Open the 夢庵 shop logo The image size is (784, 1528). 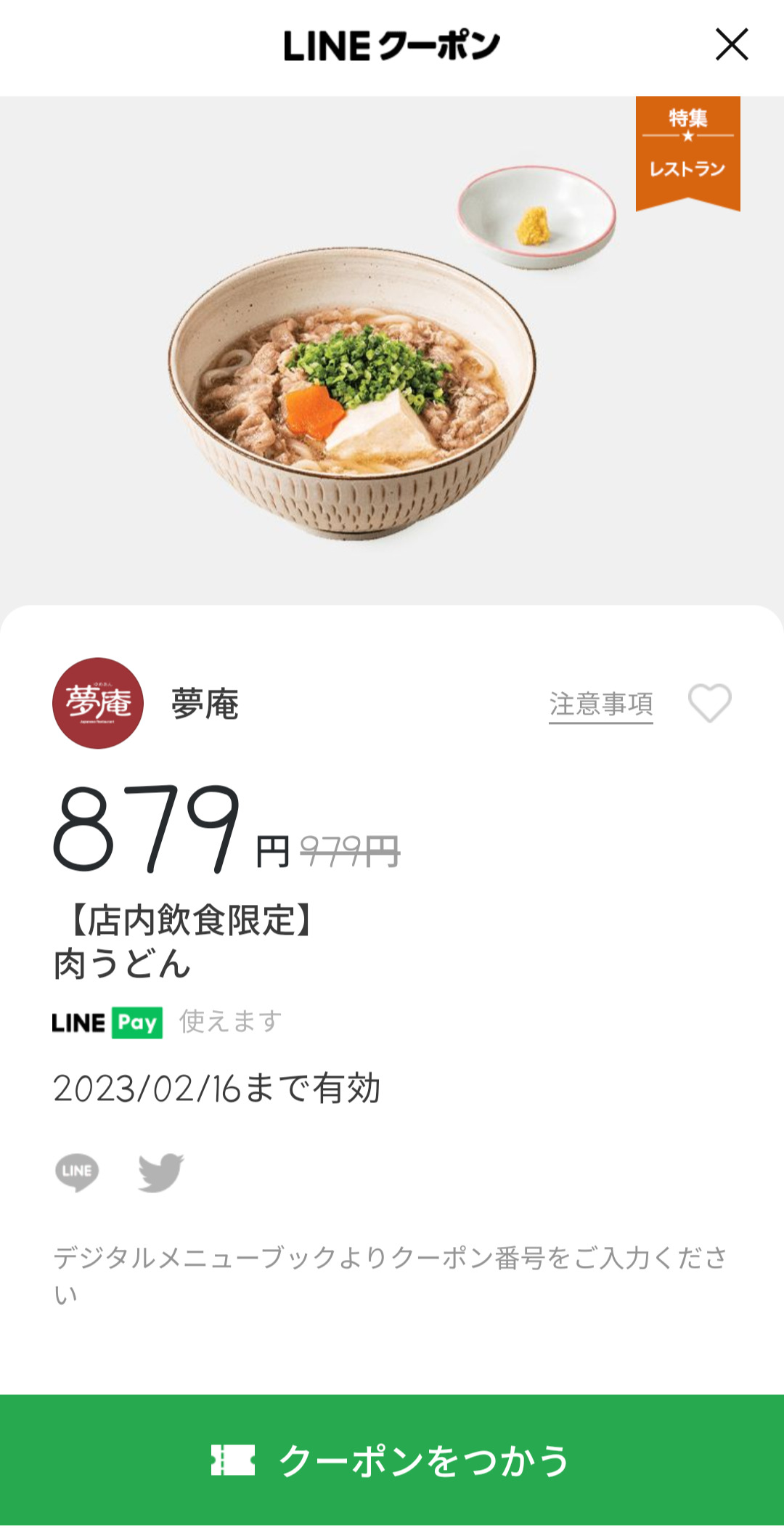point(98,703)
